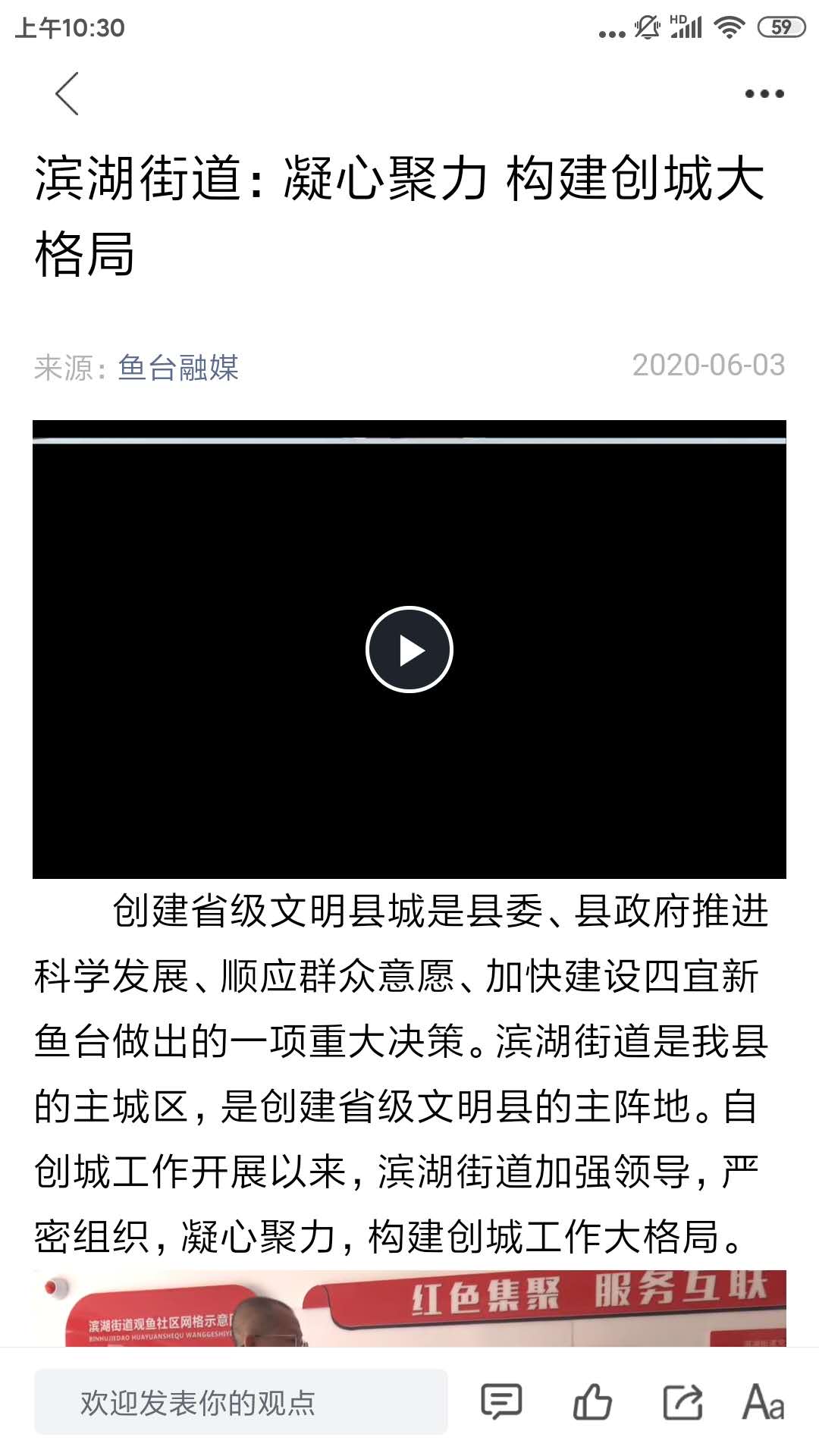Screen dimensions: 819x1456
Task: Go back using the top-left arrow
Action: point(67,94)
